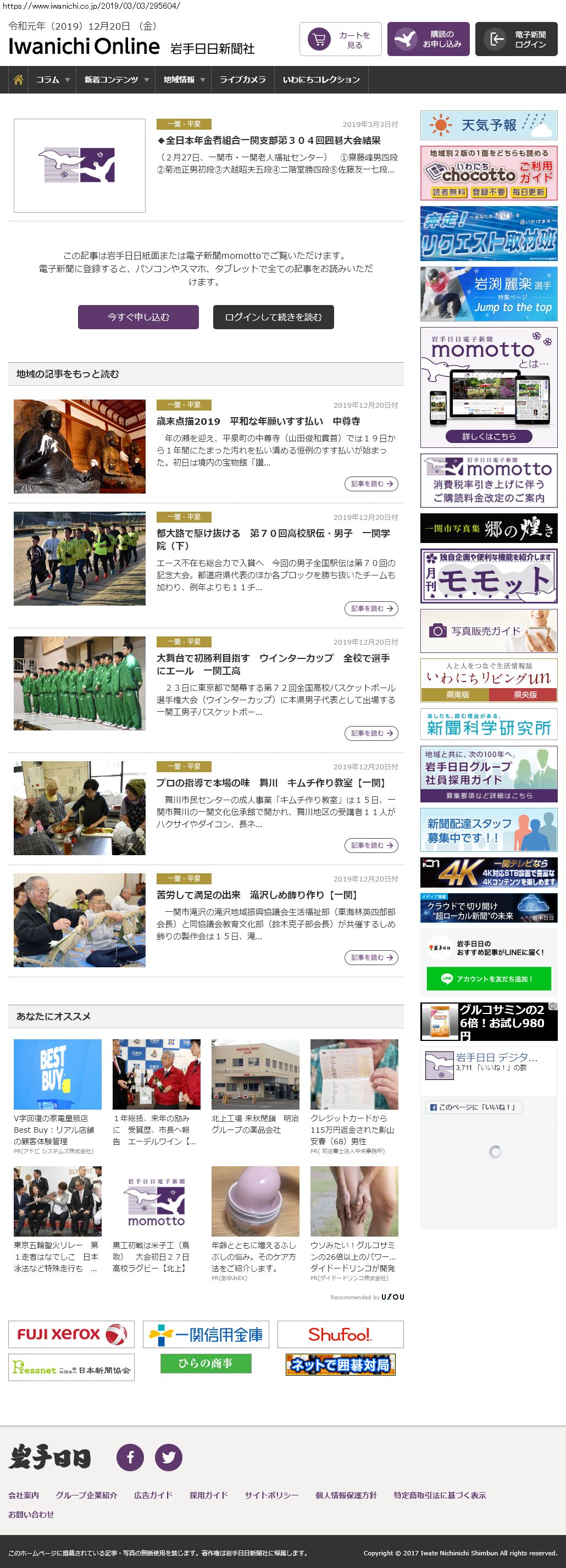The height and width of the screenshot is (1568, 566).
Task: Select 今すぐ申し込む button
Action: click(x=138, y=317)
